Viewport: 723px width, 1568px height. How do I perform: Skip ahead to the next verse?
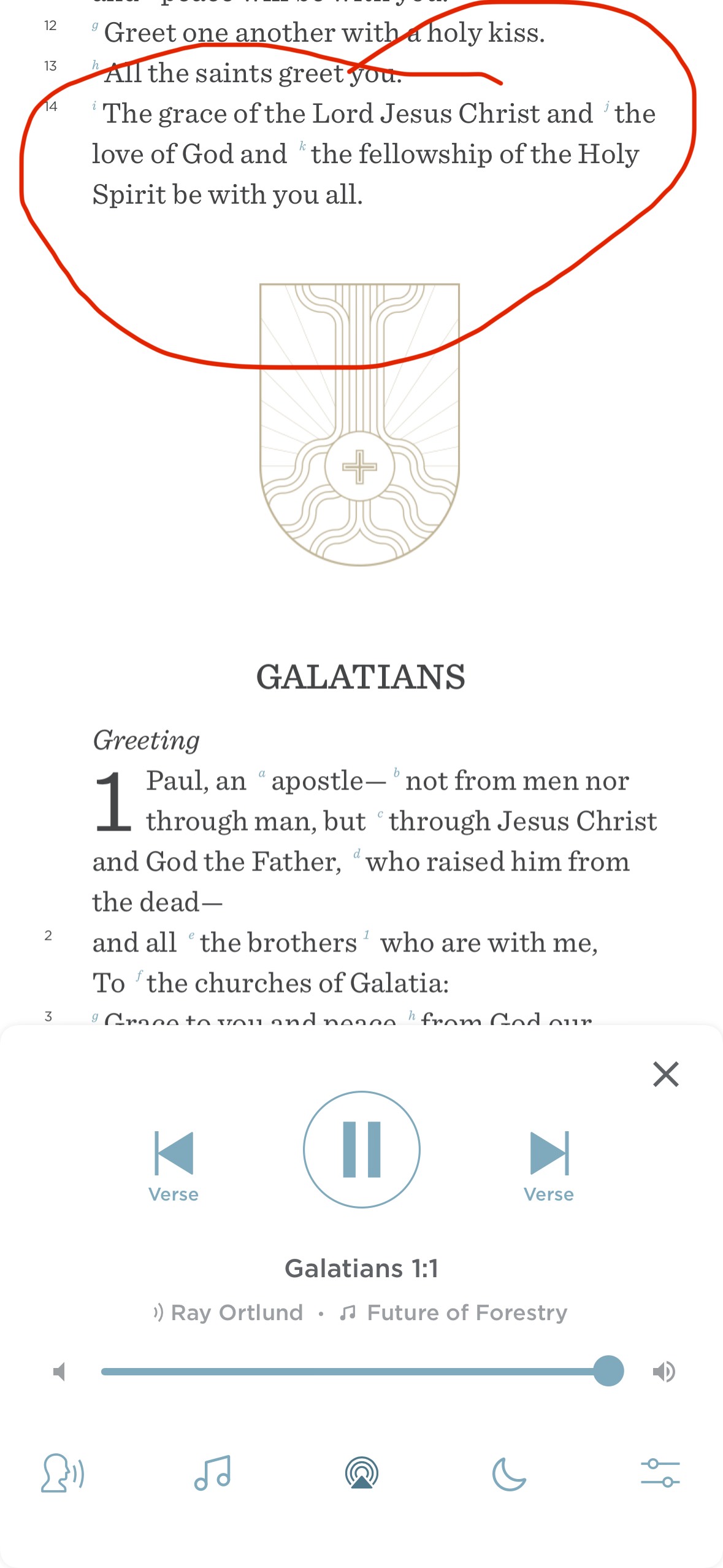pyautogui.click(x=549, y=1153)
